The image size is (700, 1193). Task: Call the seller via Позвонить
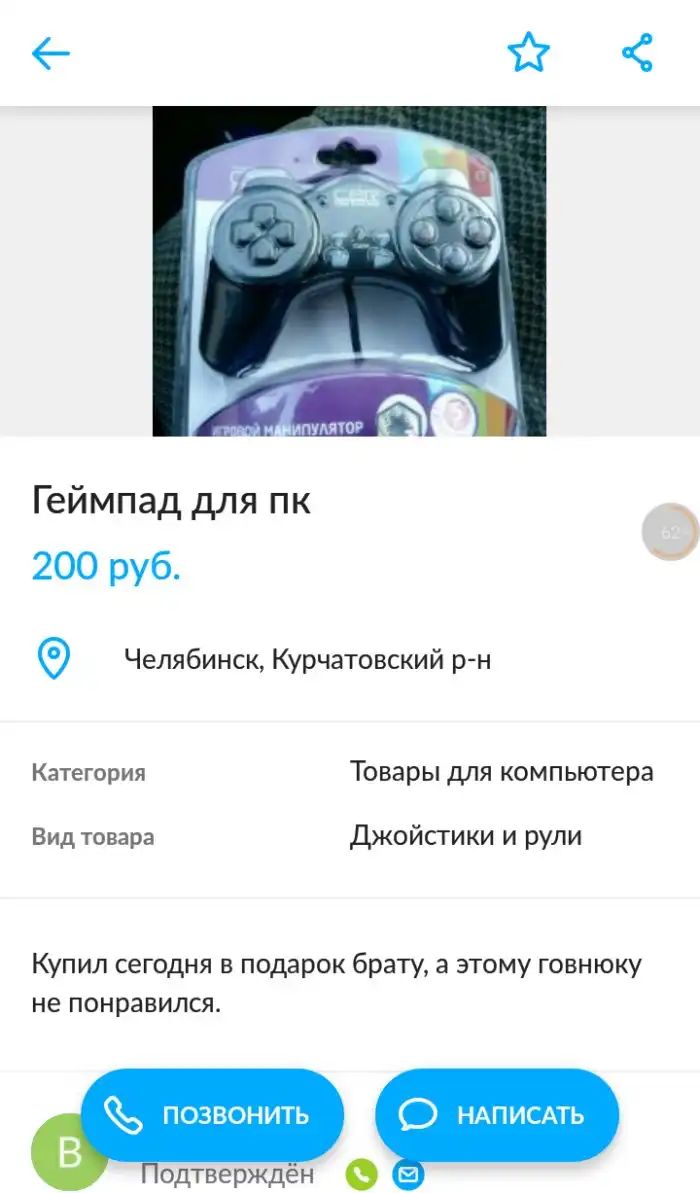coord(212,1115)
